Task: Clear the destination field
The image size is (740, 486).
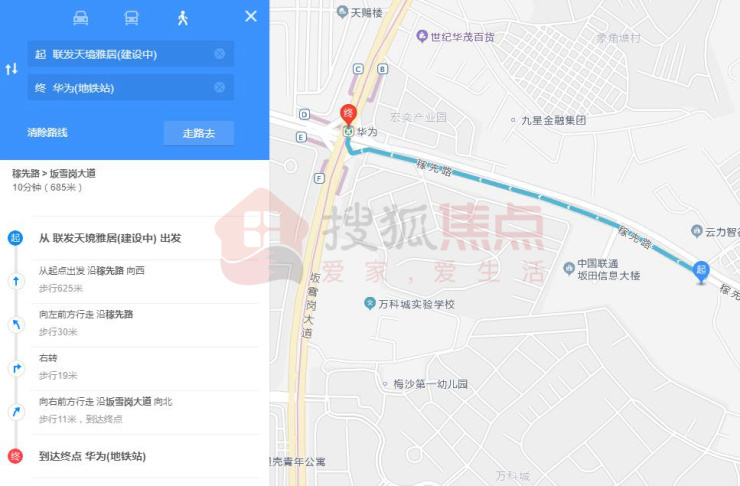Action: [219, 88]
